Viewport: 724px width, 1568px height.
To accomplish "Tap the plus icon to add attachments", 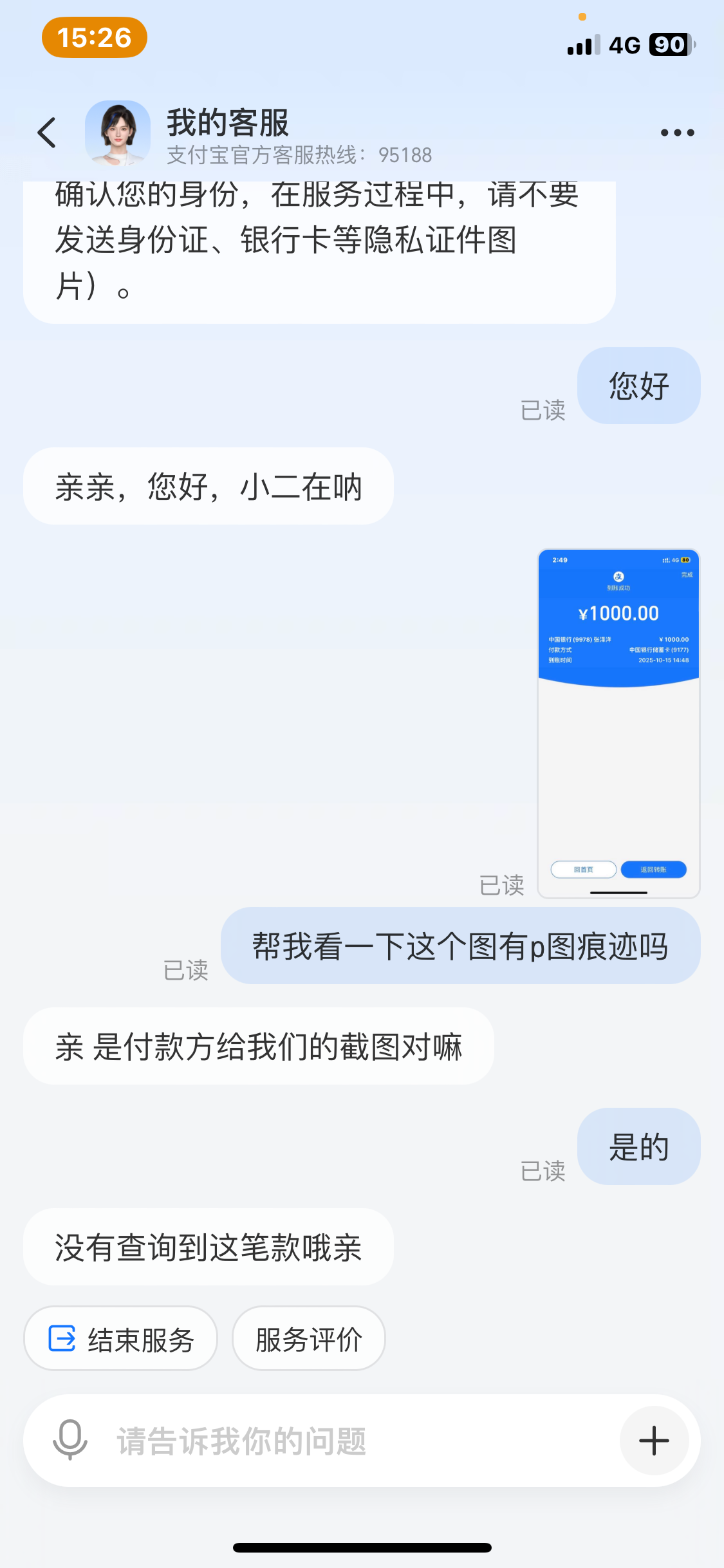I will [x=654, y=1441].
